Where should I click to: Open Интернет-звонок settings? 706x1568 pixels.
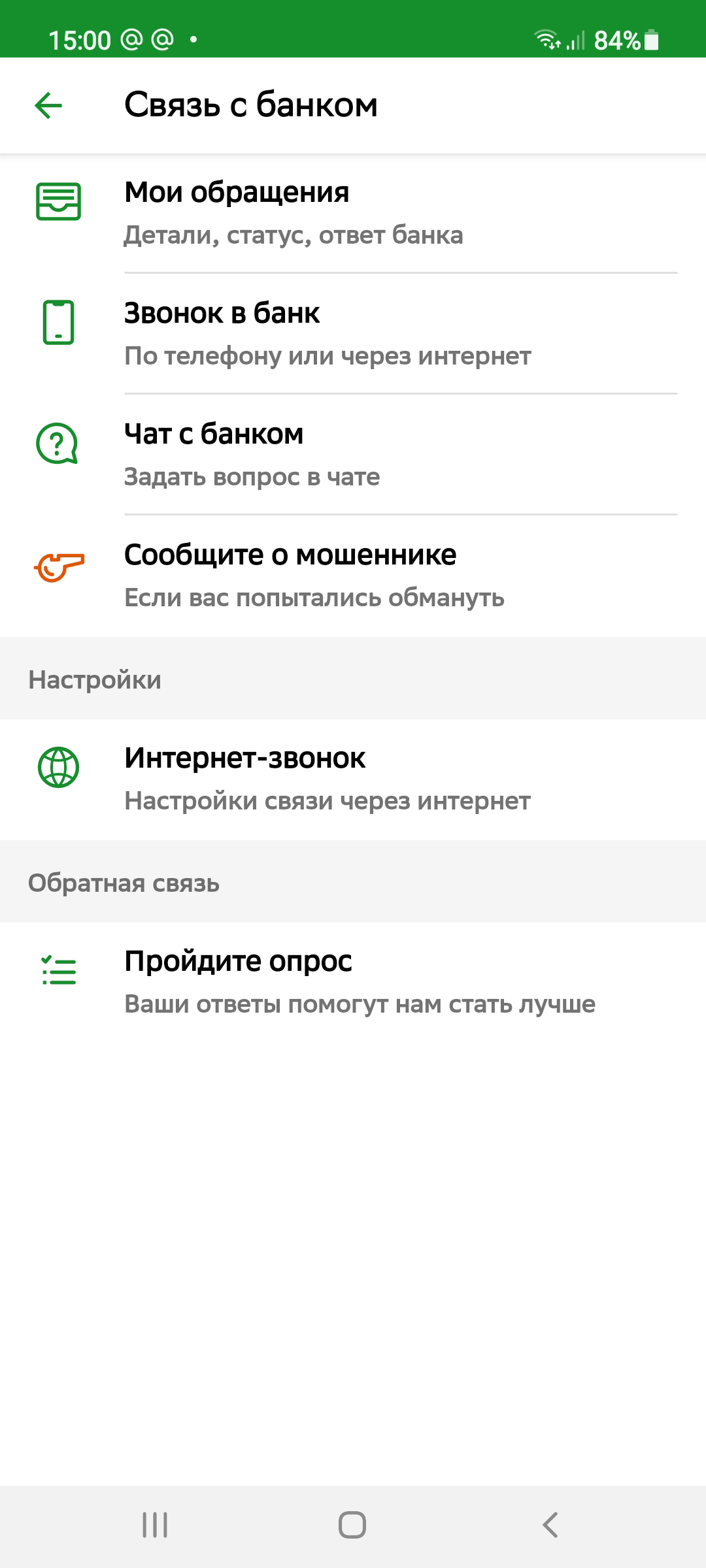coord(353,779)
